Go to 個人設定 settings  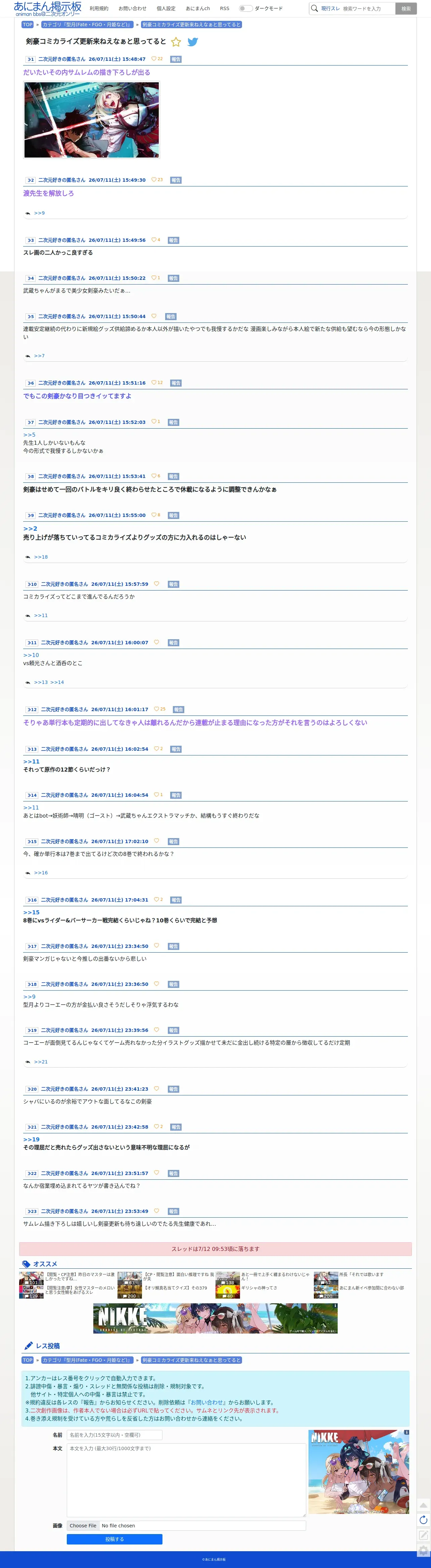[x=166, y=8]
